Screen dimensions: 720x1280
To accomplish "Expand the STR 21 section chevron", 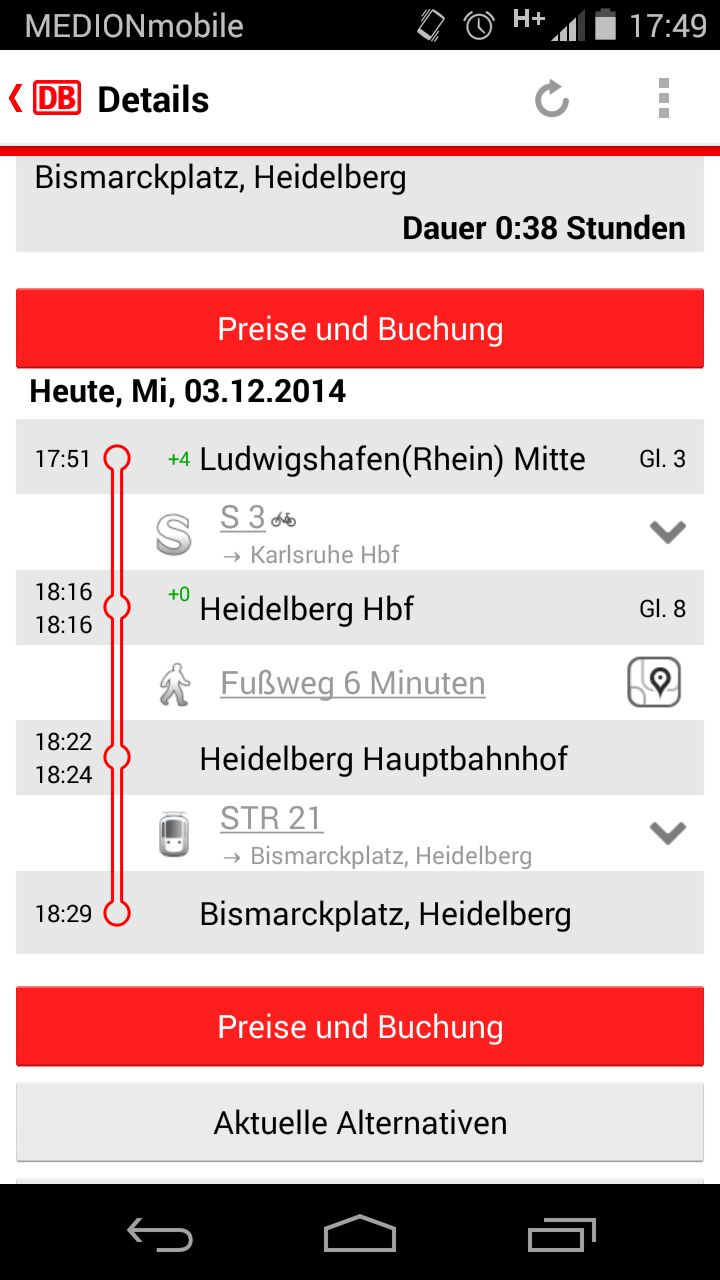I will pyautogui.click(x=667, y=832).
